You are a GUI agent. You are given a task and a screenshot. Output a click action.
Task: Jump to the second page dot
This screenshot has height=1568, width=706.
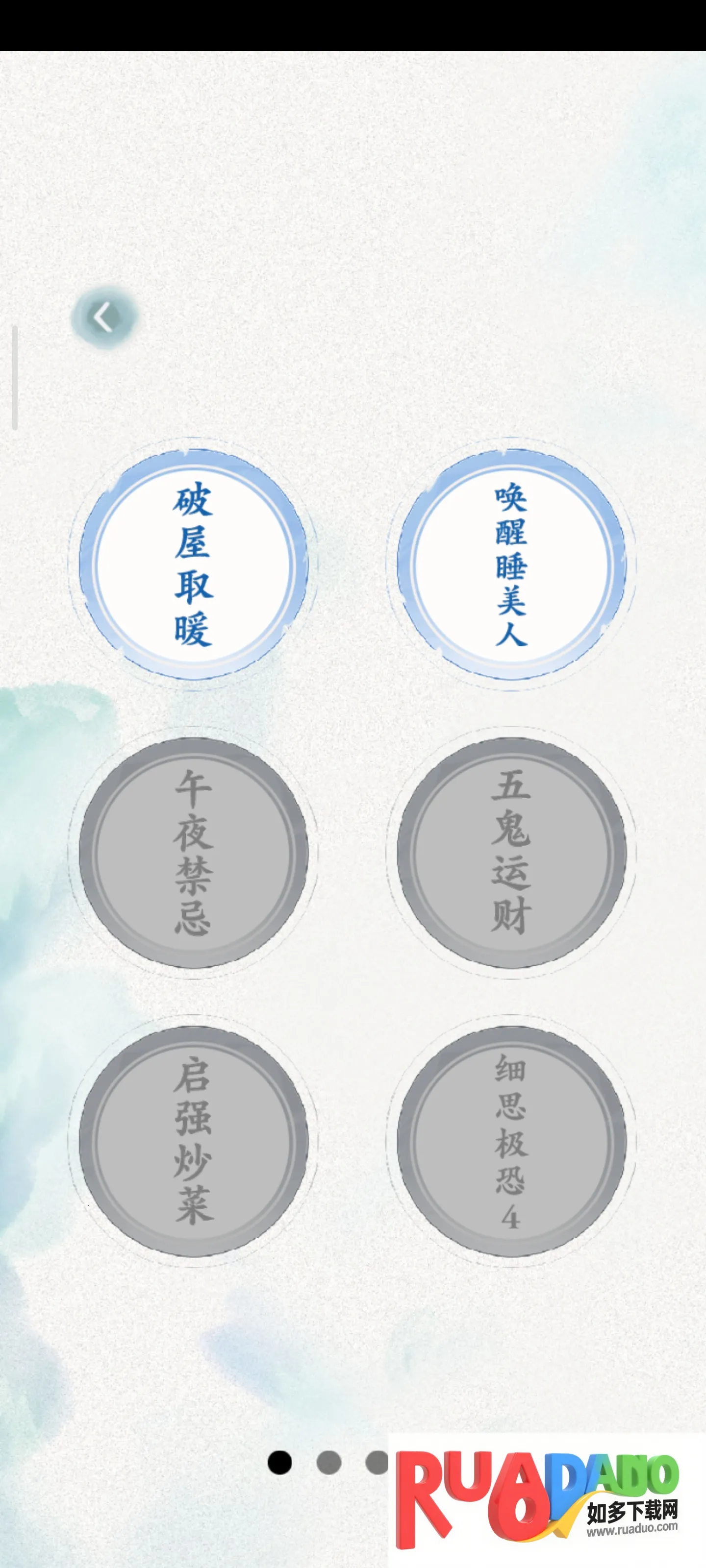(x=329, y=1463)
